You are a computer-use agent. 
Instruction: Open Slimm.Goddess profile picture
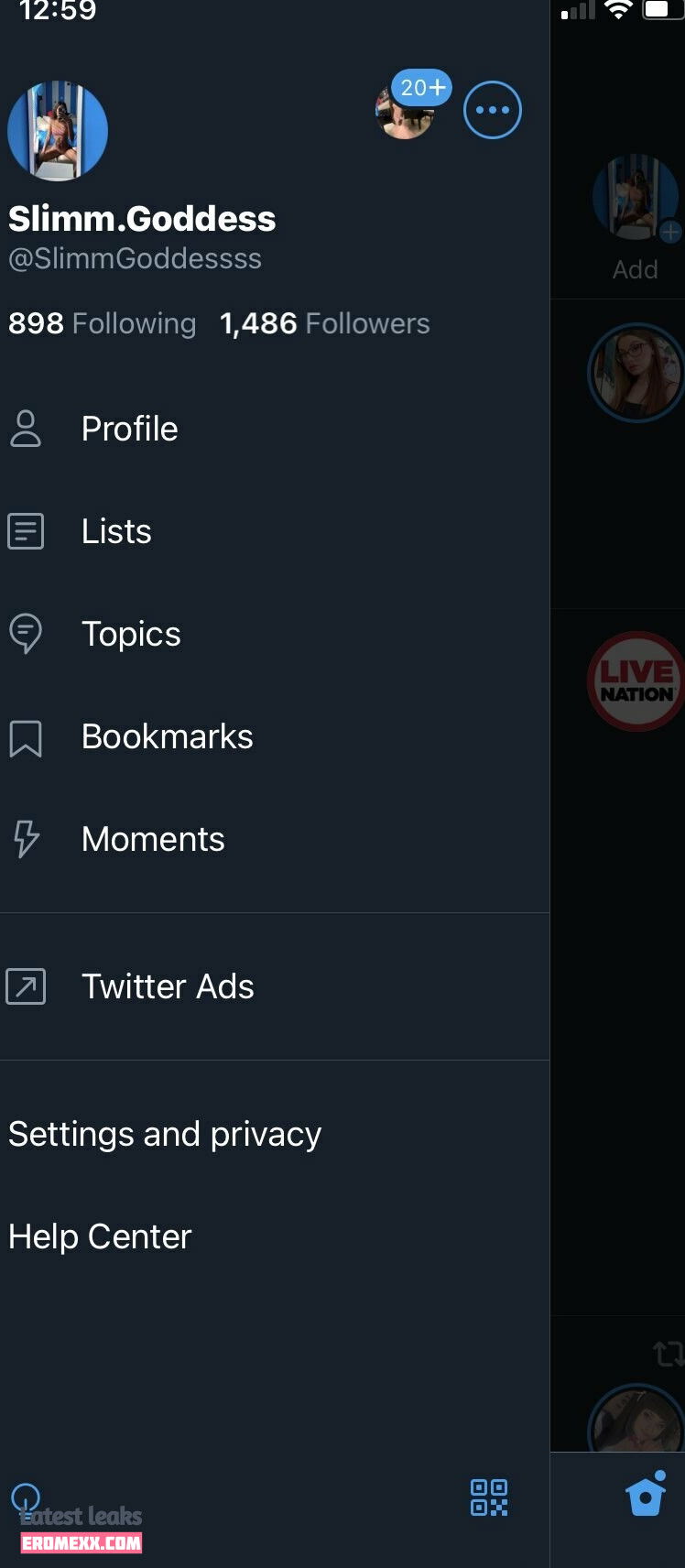tap(58, 131)
